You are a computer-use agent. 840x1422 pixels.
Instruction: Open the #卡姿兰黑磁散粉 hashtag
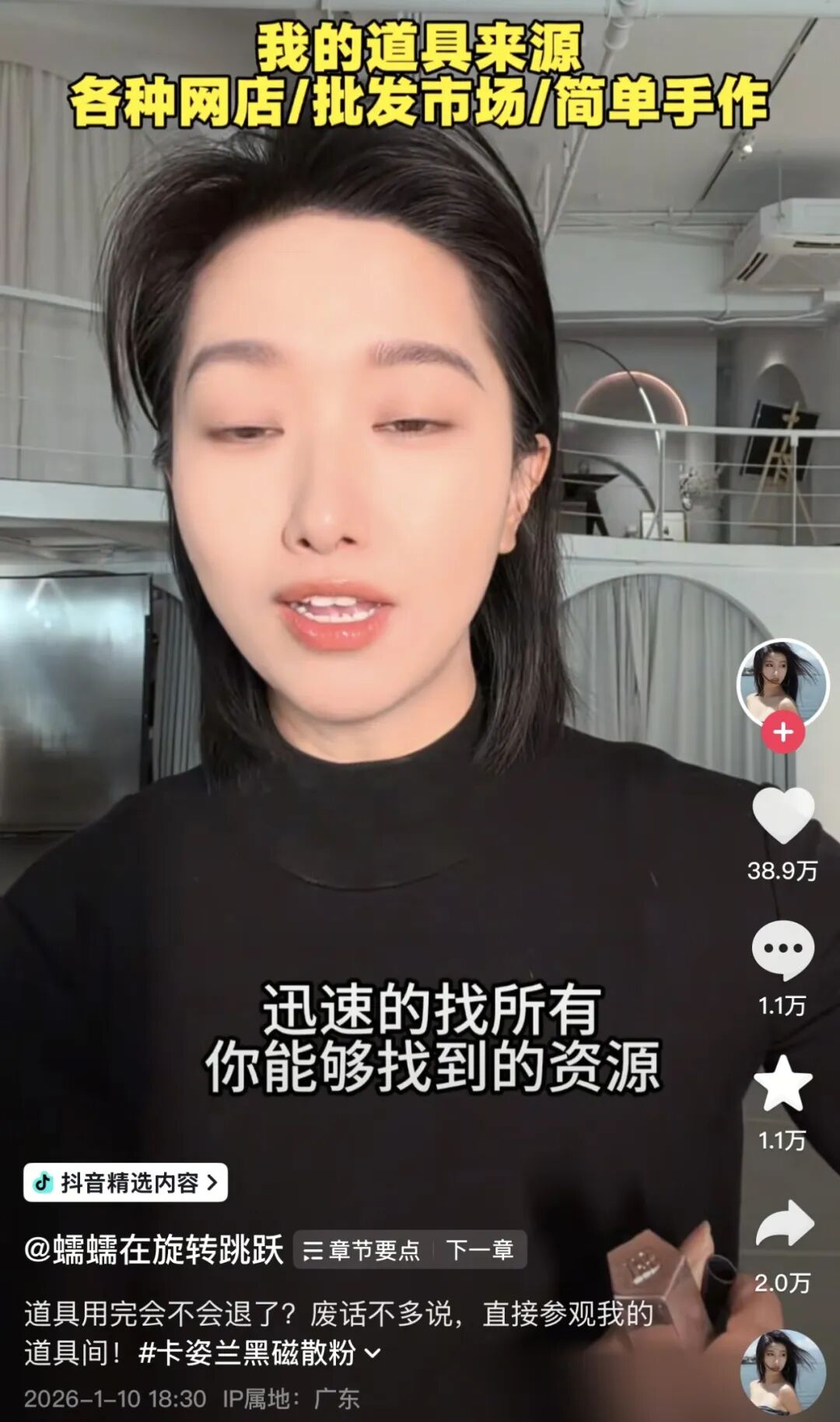[247, 1353]
